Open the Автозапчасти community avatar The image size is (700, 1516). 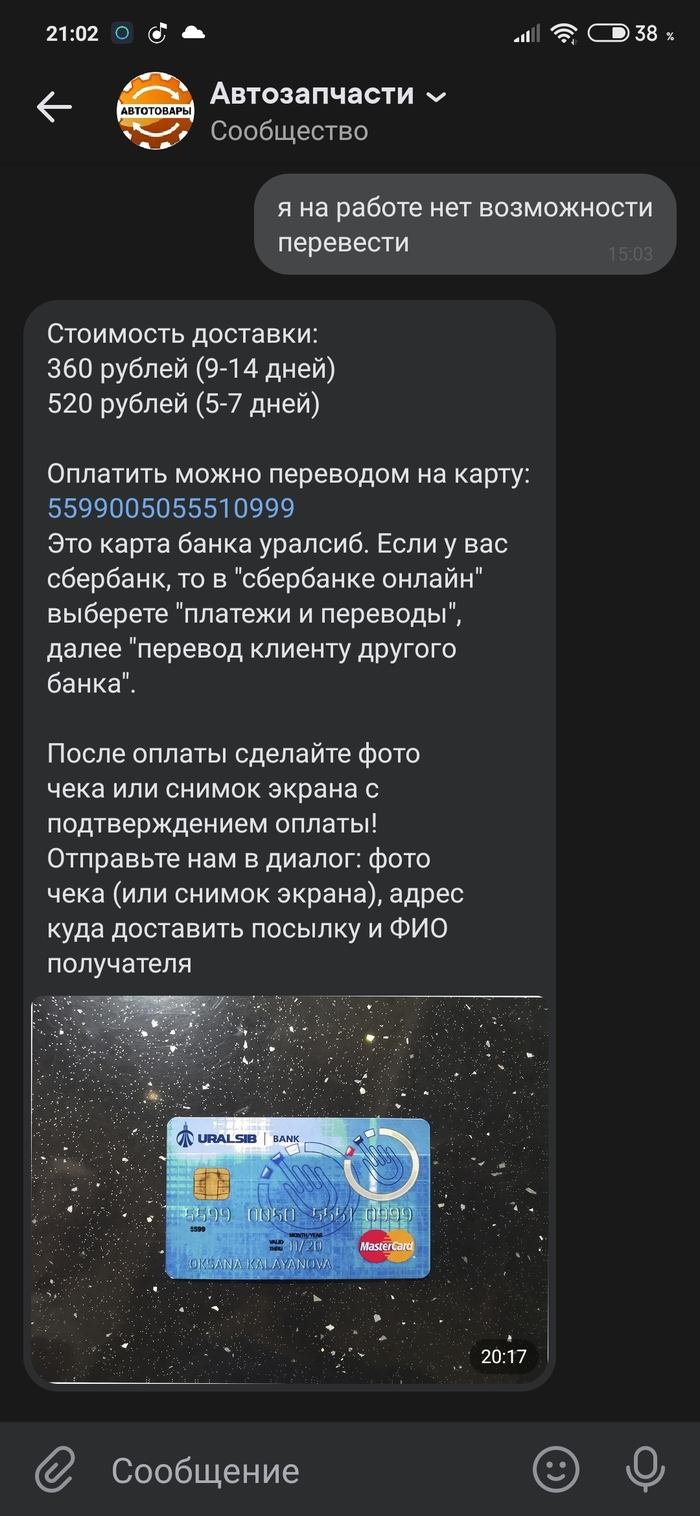point(155,110)
